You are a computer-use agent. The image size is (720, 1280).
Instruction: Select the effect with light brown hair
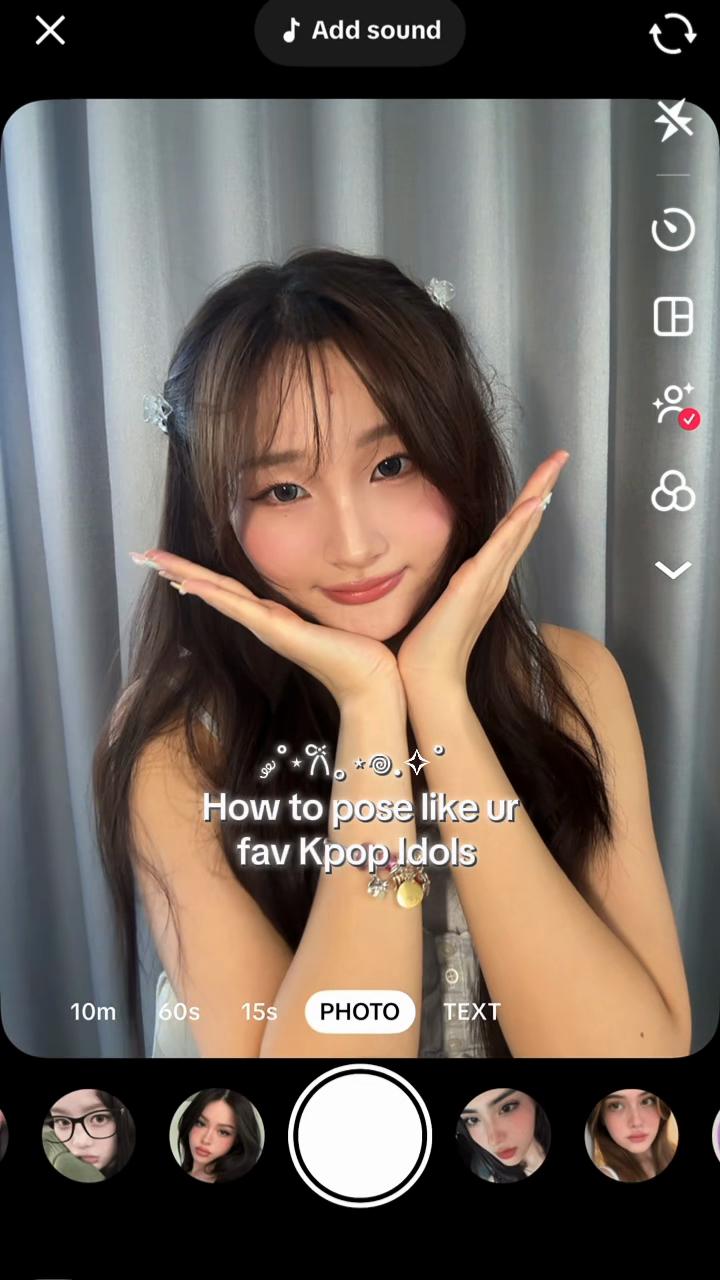coord(632,1136)
